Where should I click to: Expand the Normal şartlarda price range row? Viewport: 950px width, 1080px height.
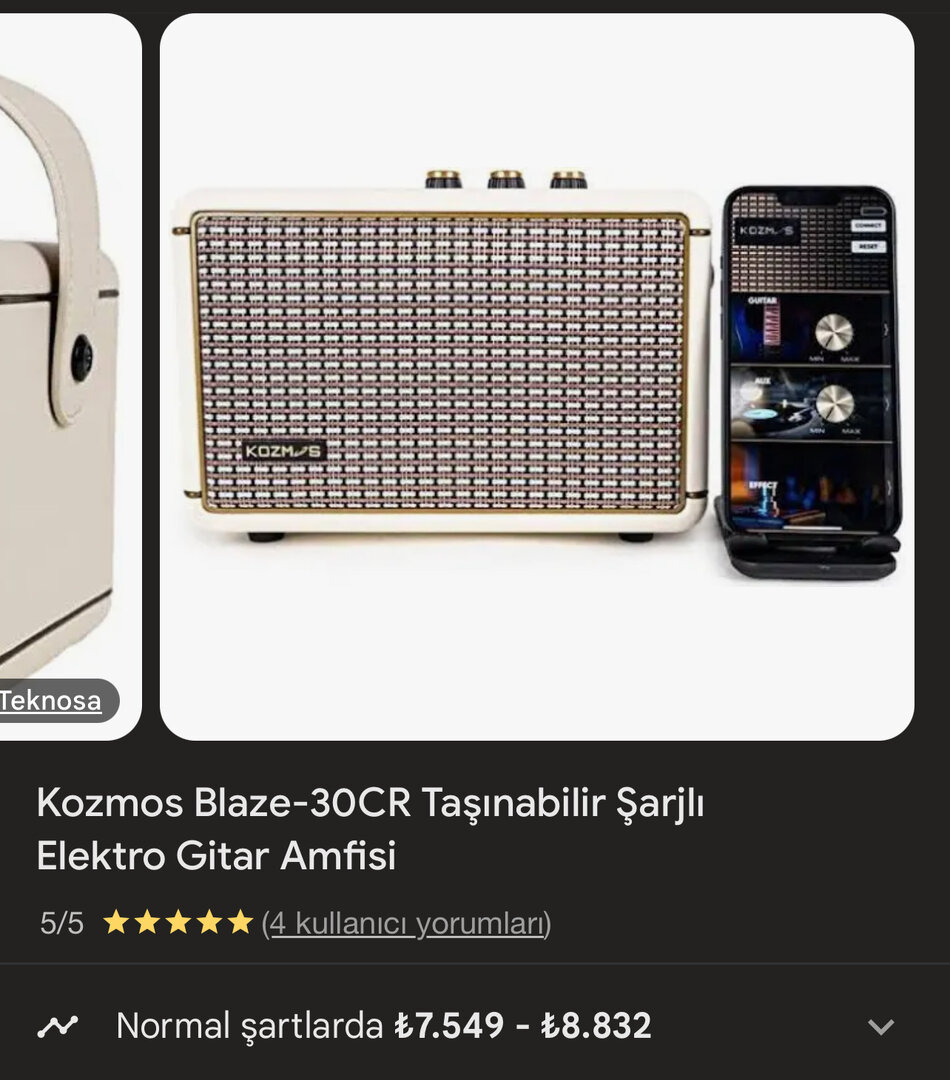[880, 1026]
